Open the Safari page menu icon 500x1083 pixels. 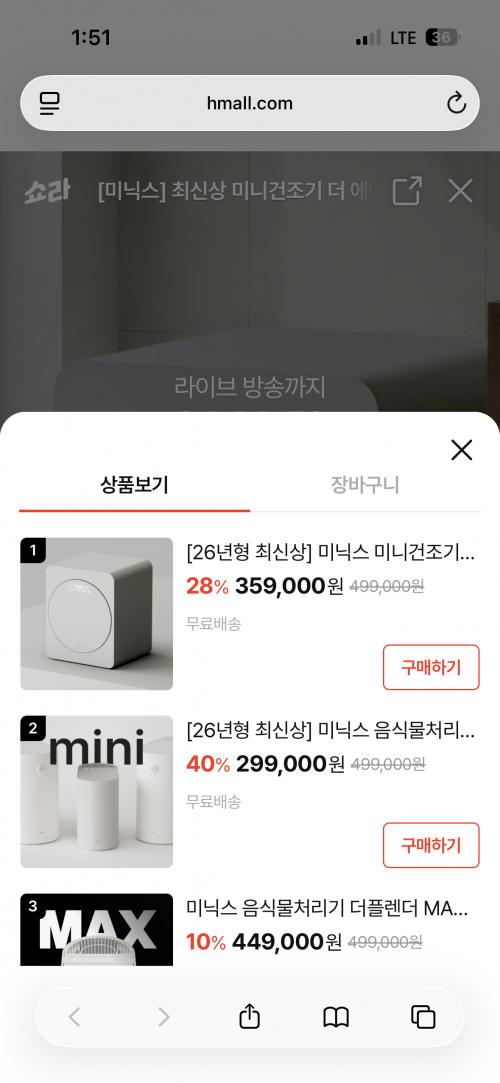(50, 104)
